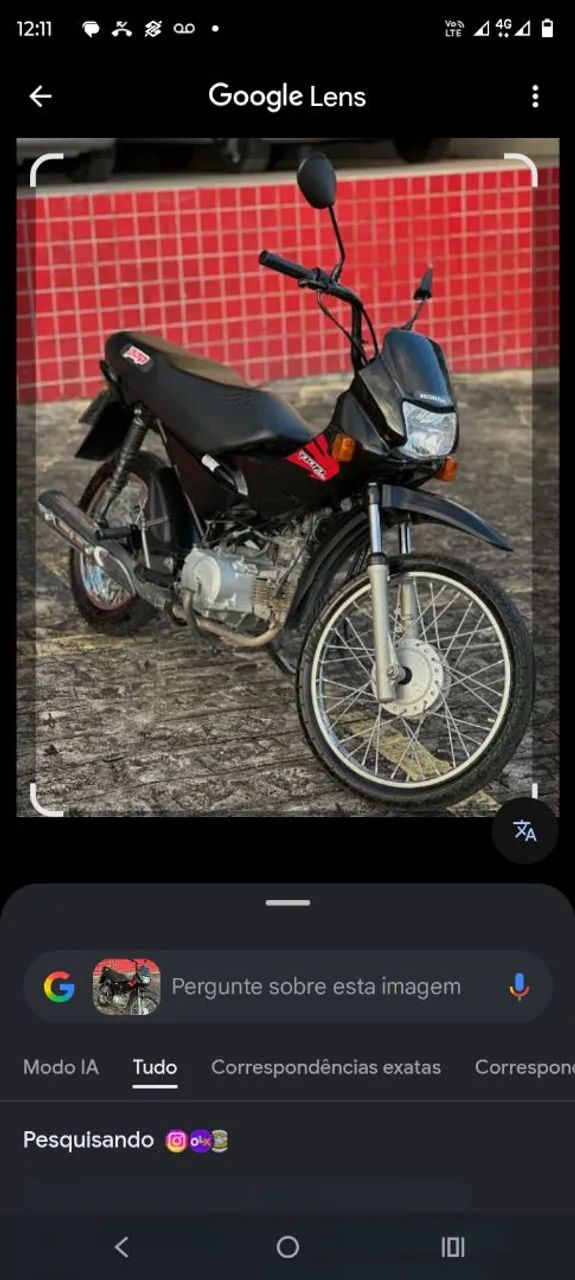This screenshot has width=575, height=1280.
Task: Tap the motorcycle thumbnail in search bar
Action: click(x=127, y=987)
